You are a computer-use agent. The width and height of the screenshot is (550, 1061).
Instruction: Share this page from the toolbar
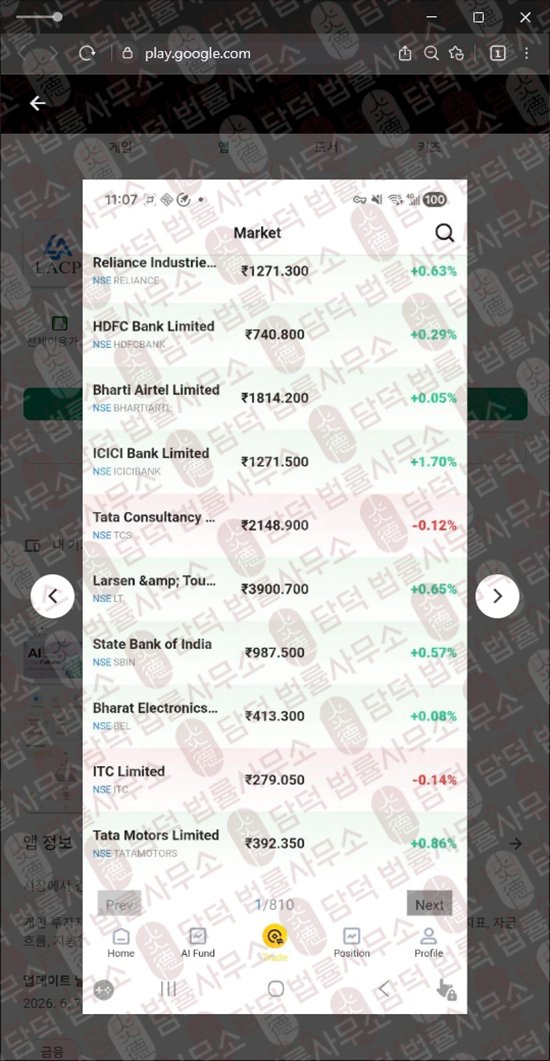(405, 53)
